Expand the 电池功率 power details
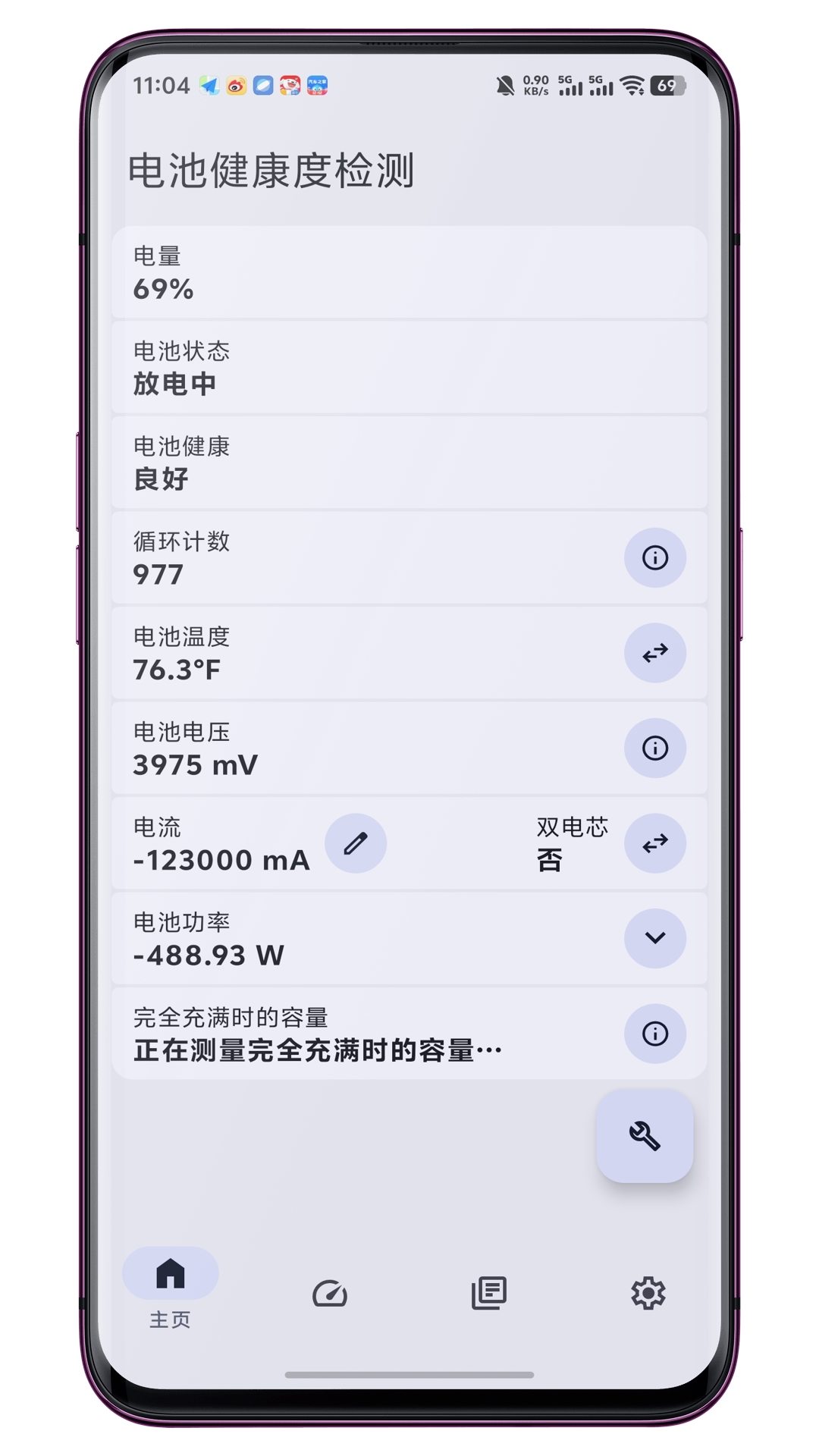Viewport: 819px width, 1456px height. [x=655, y=938]
